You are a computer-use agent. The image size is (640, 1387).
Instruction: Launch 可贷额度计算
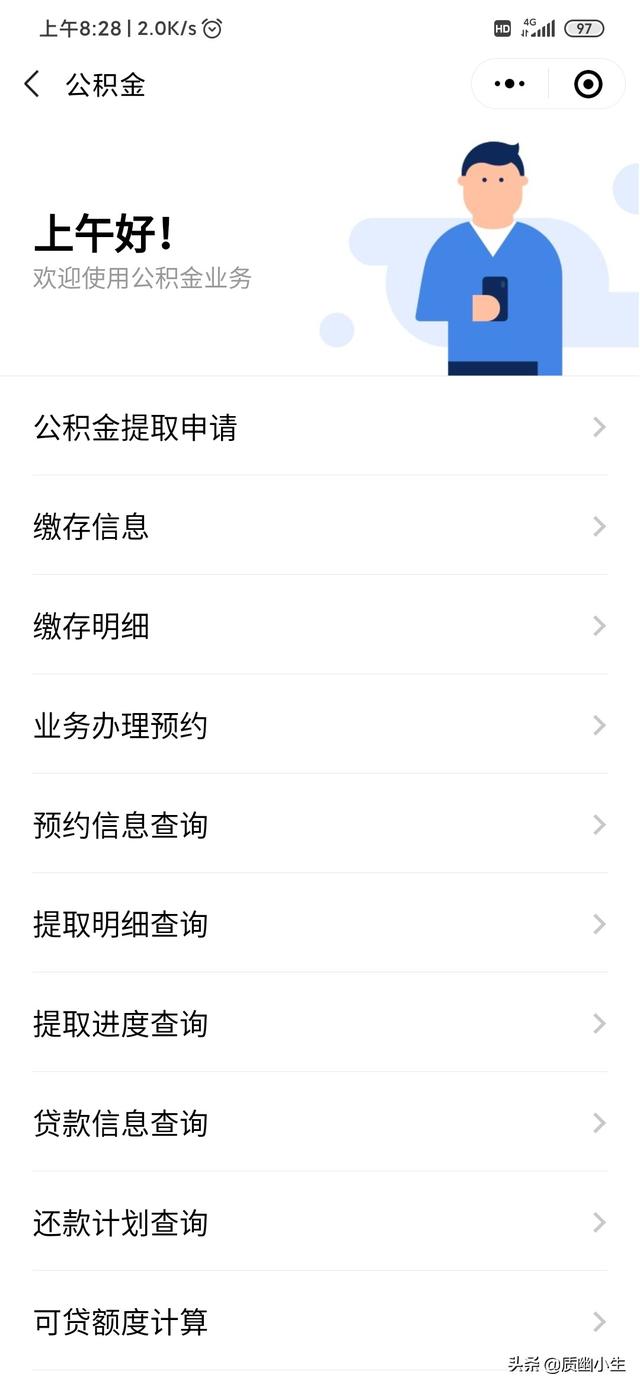click(x=320, y=1321)
